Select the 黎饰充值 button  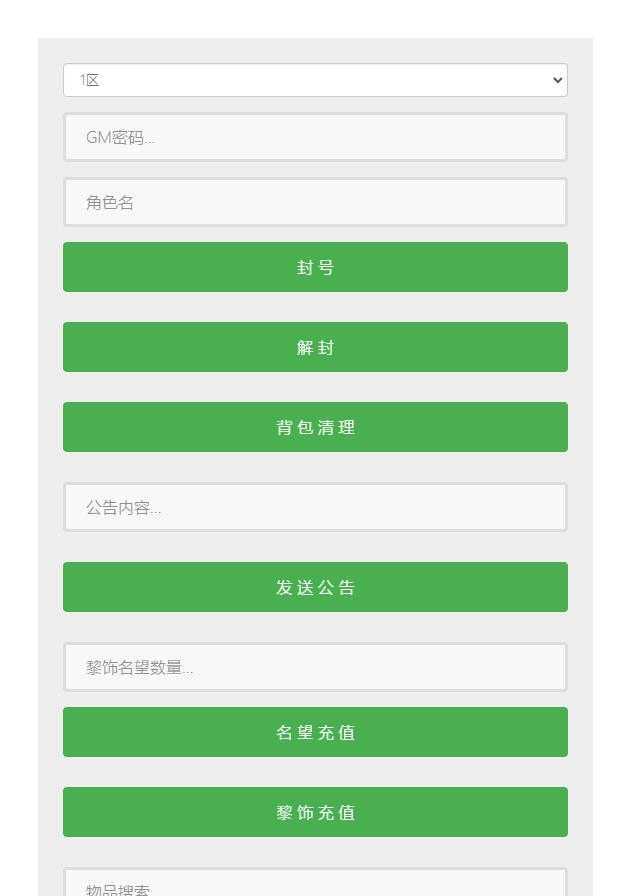315,812
